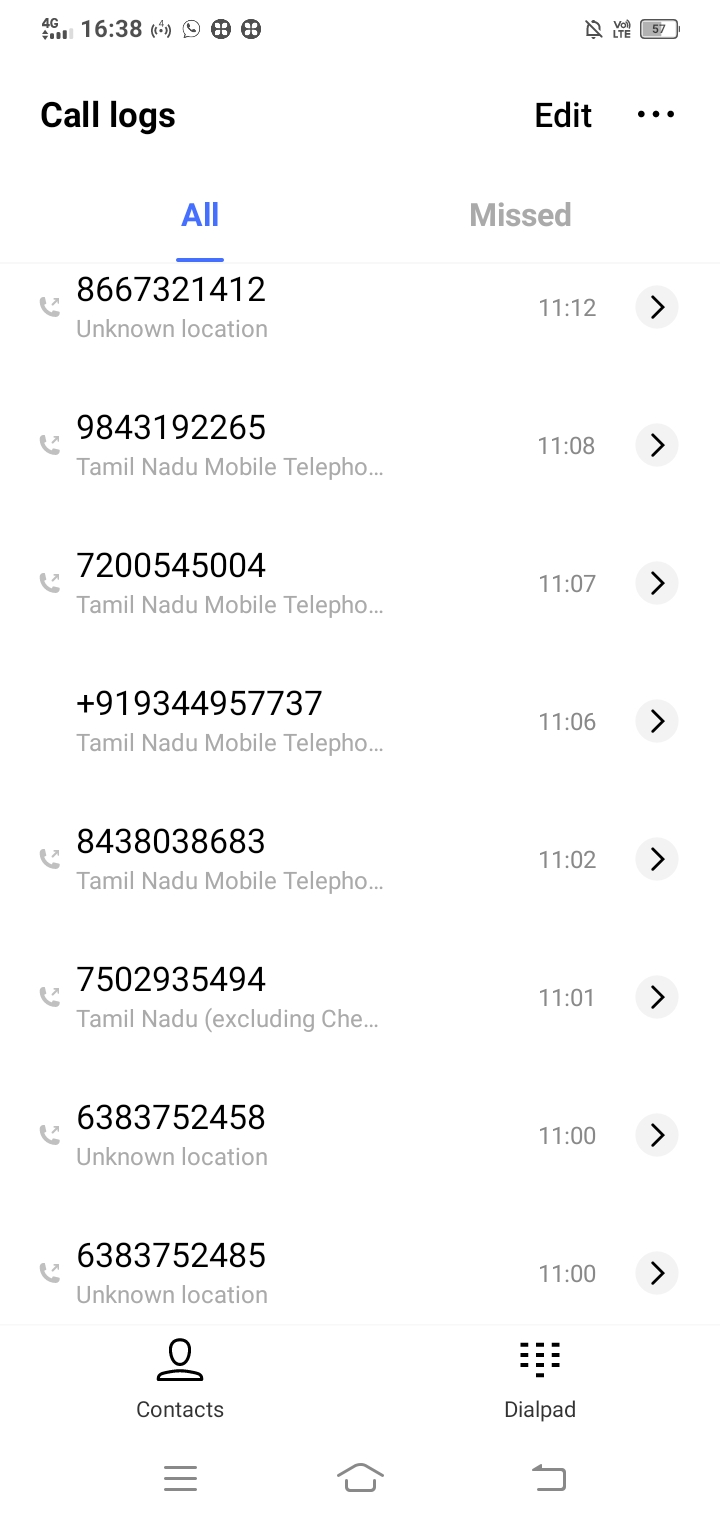
Task: Open details arrow for 8438038683
Action: (657, 860)
